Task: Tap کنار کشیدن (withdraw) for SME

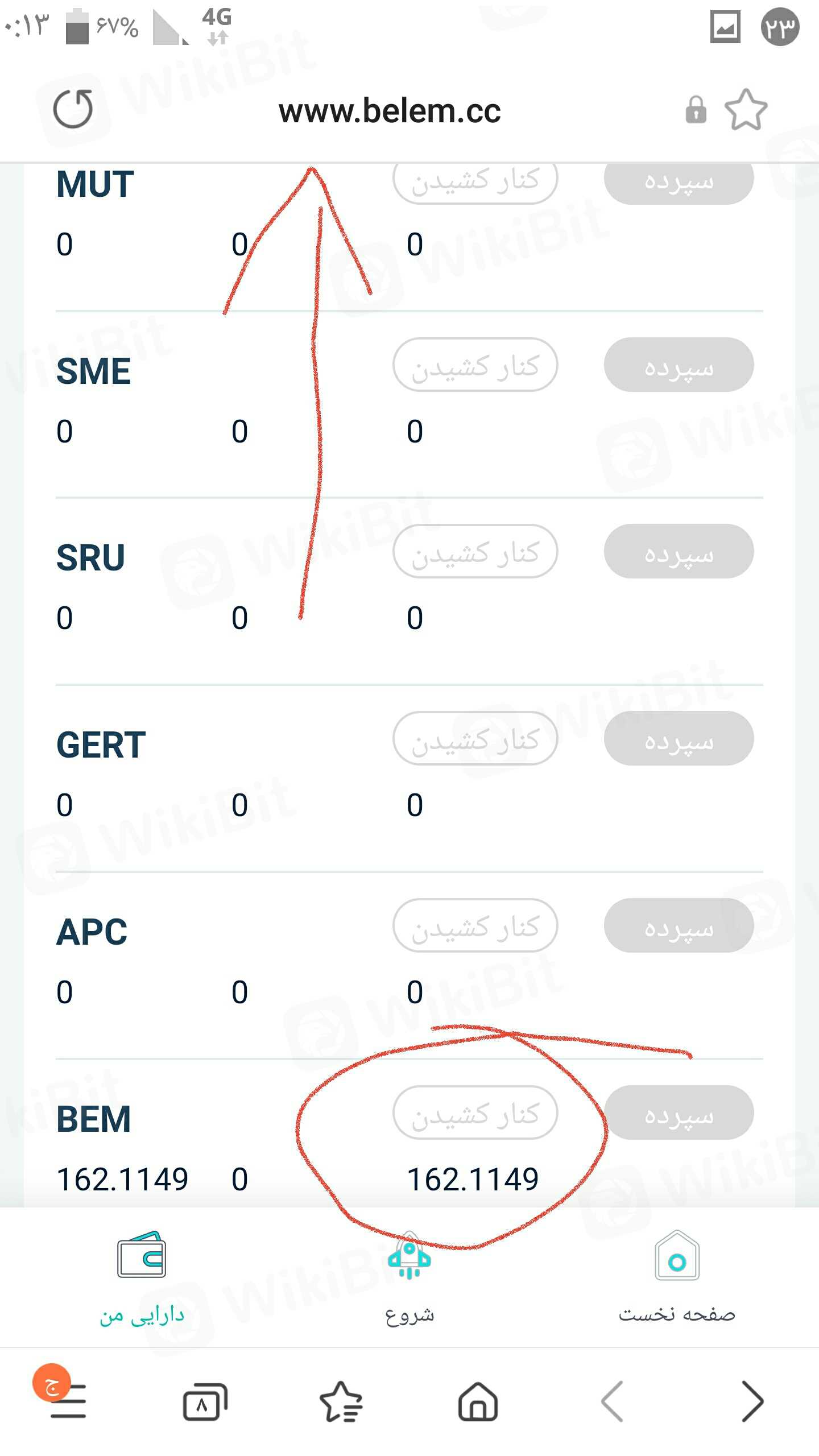Action: pos(475,365)
